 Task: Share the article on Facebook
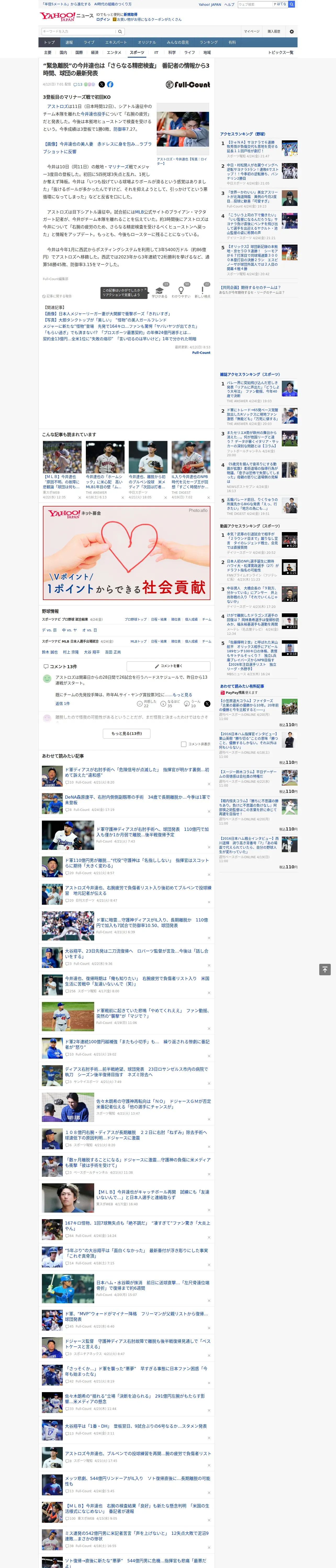click(x=110, y=85)
